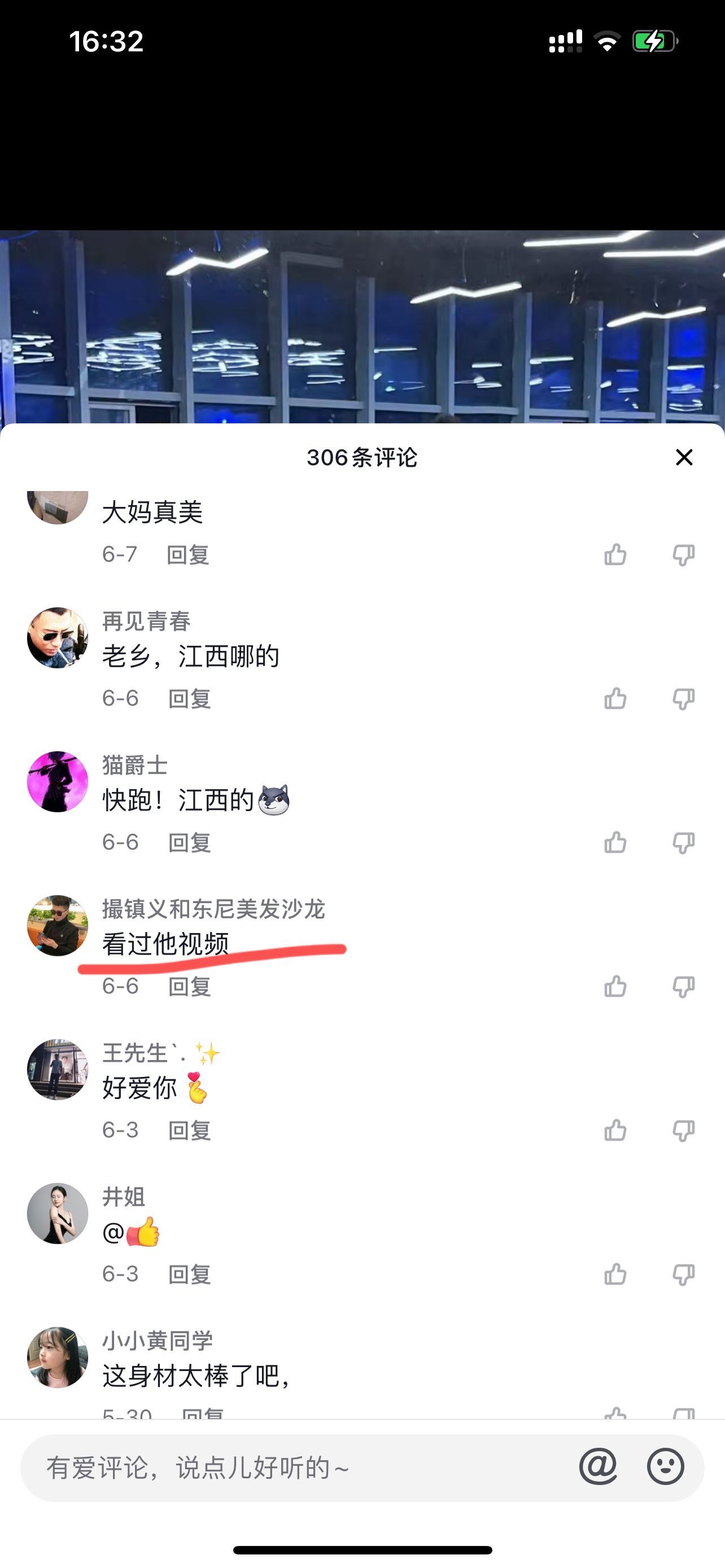This screenshot has height=1568, width=725.
Task: Reply to 王先生's comment
Action: coord(189,1131)
